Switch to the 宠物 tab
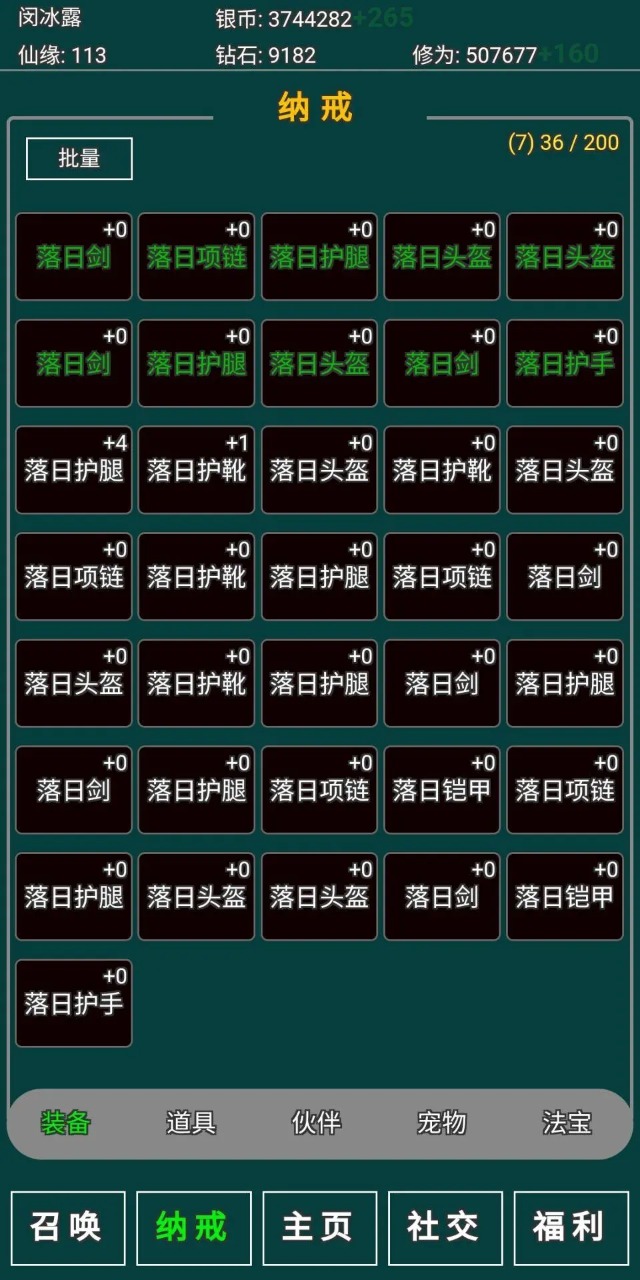This screenshot has width=640, height=1280. (441, 1123)
